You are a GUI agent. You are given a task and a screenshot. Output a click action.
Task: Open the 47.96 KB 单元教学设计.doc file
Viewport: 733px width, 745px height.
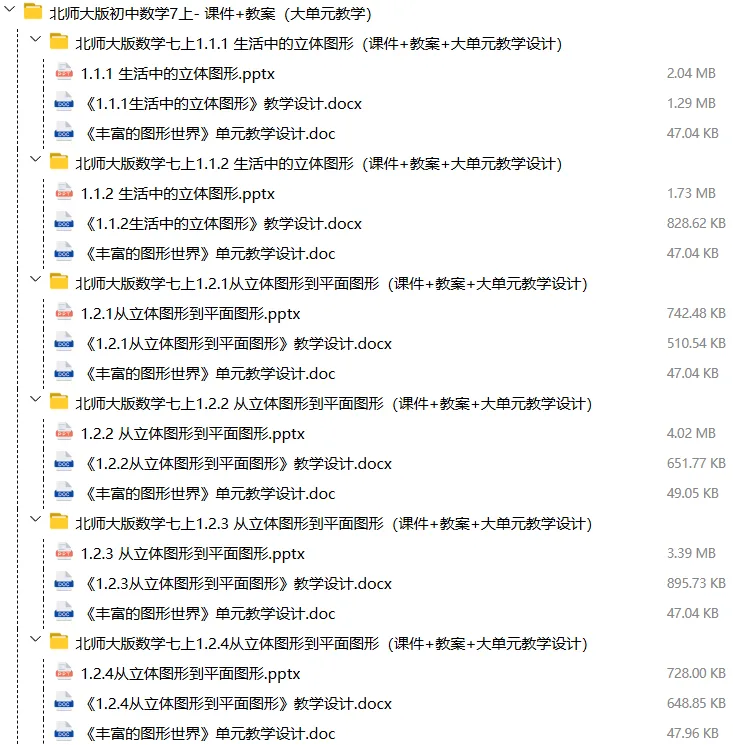(210, 734)
